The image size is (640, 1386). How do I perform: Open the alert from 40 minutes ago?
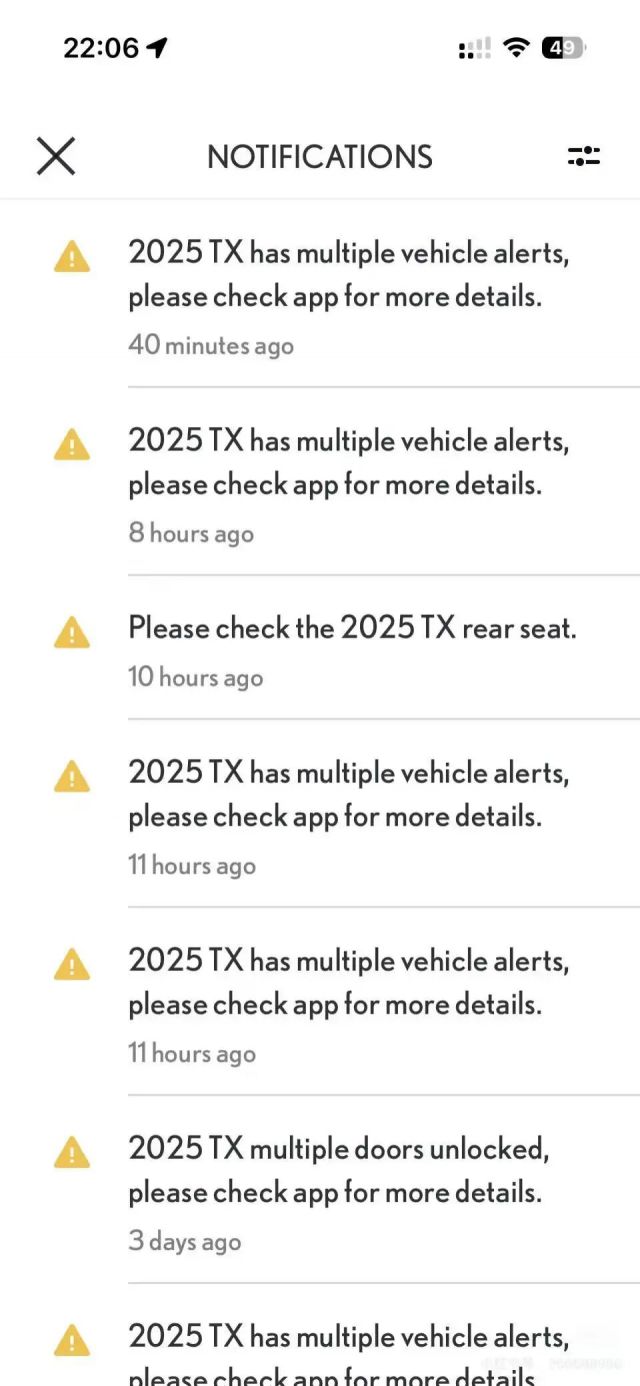coord(348,295)
